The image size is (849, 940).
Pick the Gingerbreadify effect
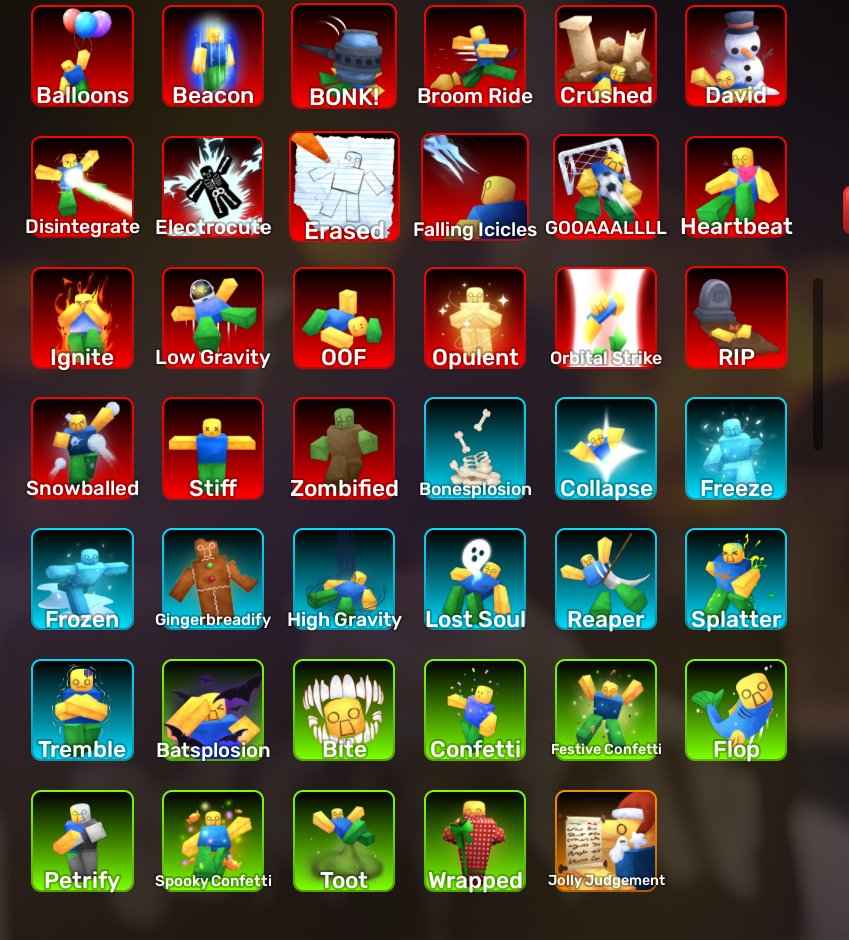213,579
